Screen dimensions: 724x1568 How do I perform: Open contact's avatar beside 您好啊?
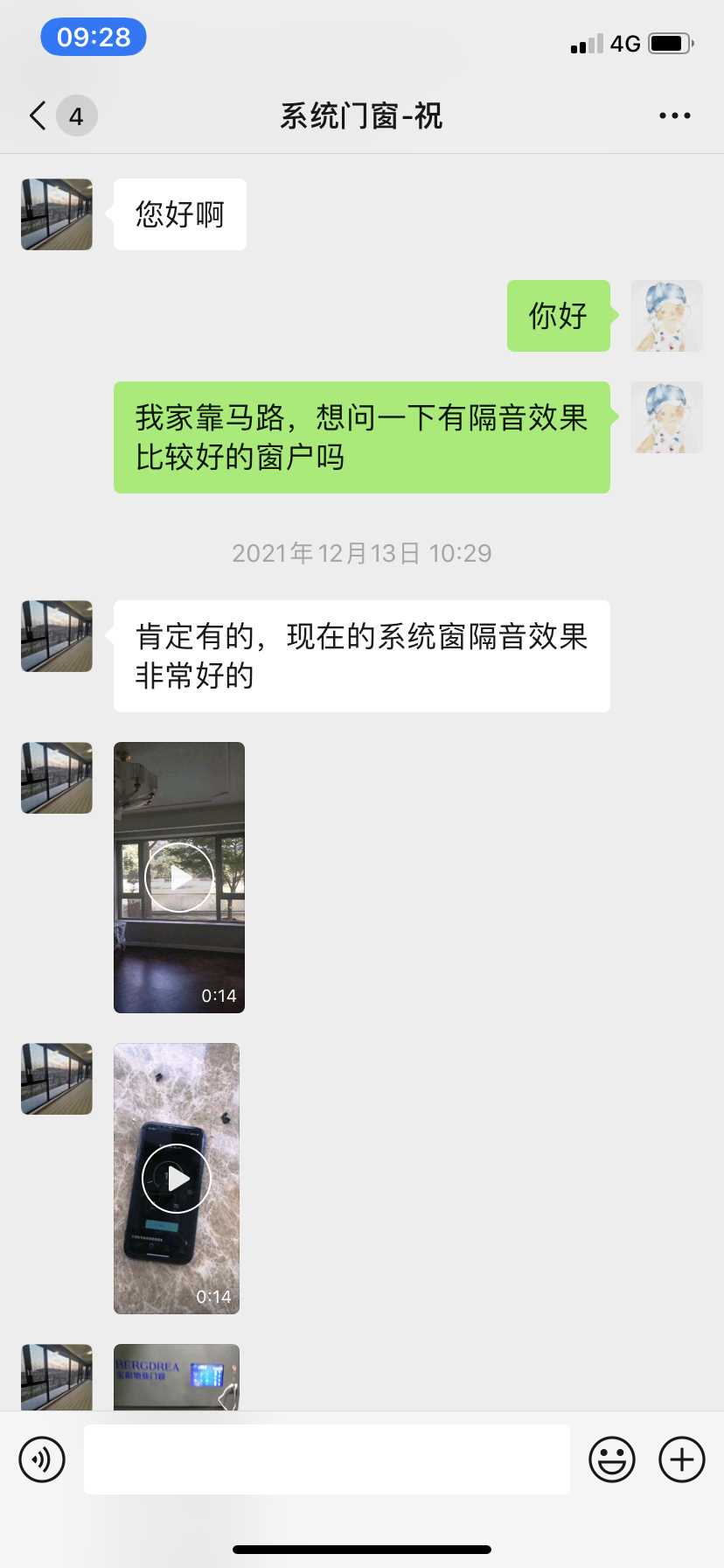(x=57, y=214)
